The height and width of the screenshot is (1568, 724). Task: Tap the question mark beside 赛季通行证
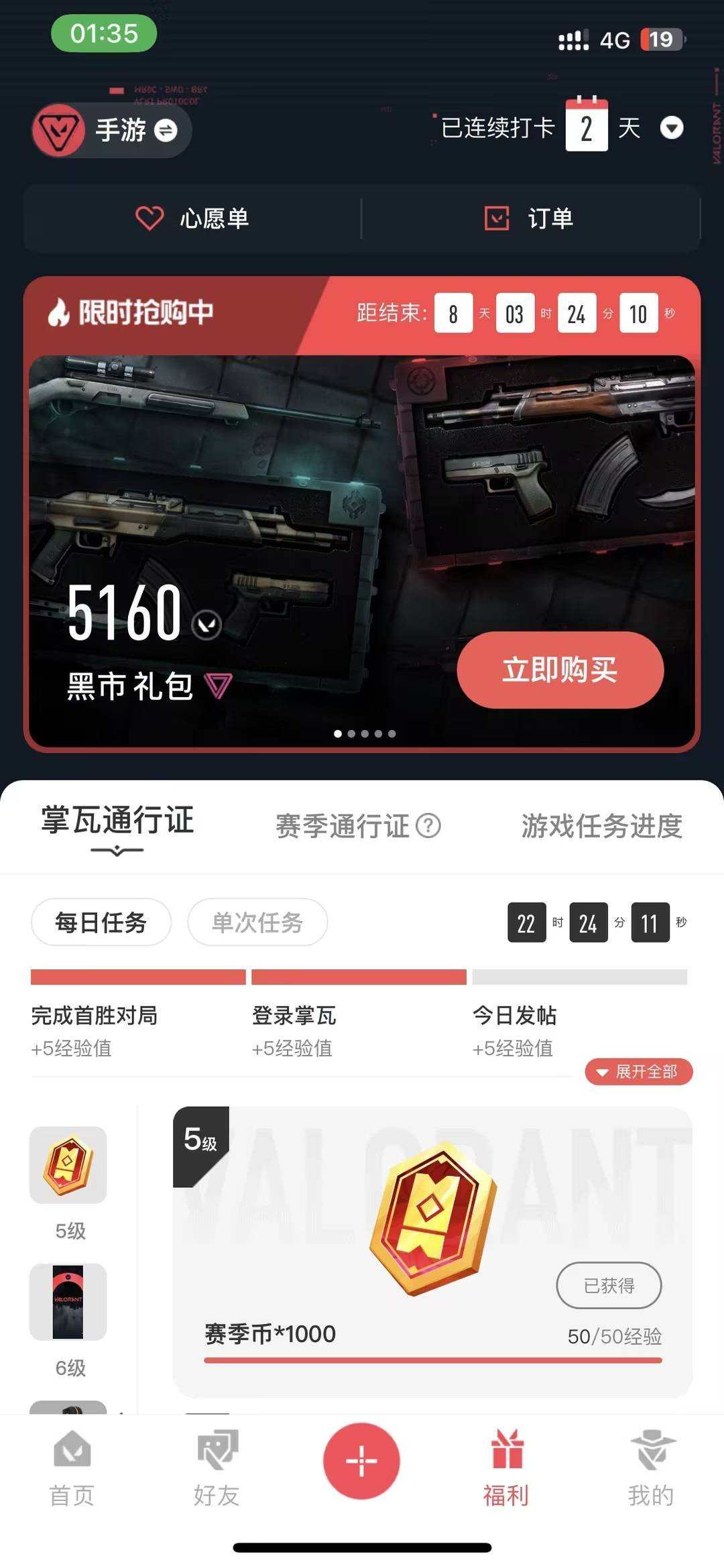(427, 827)
